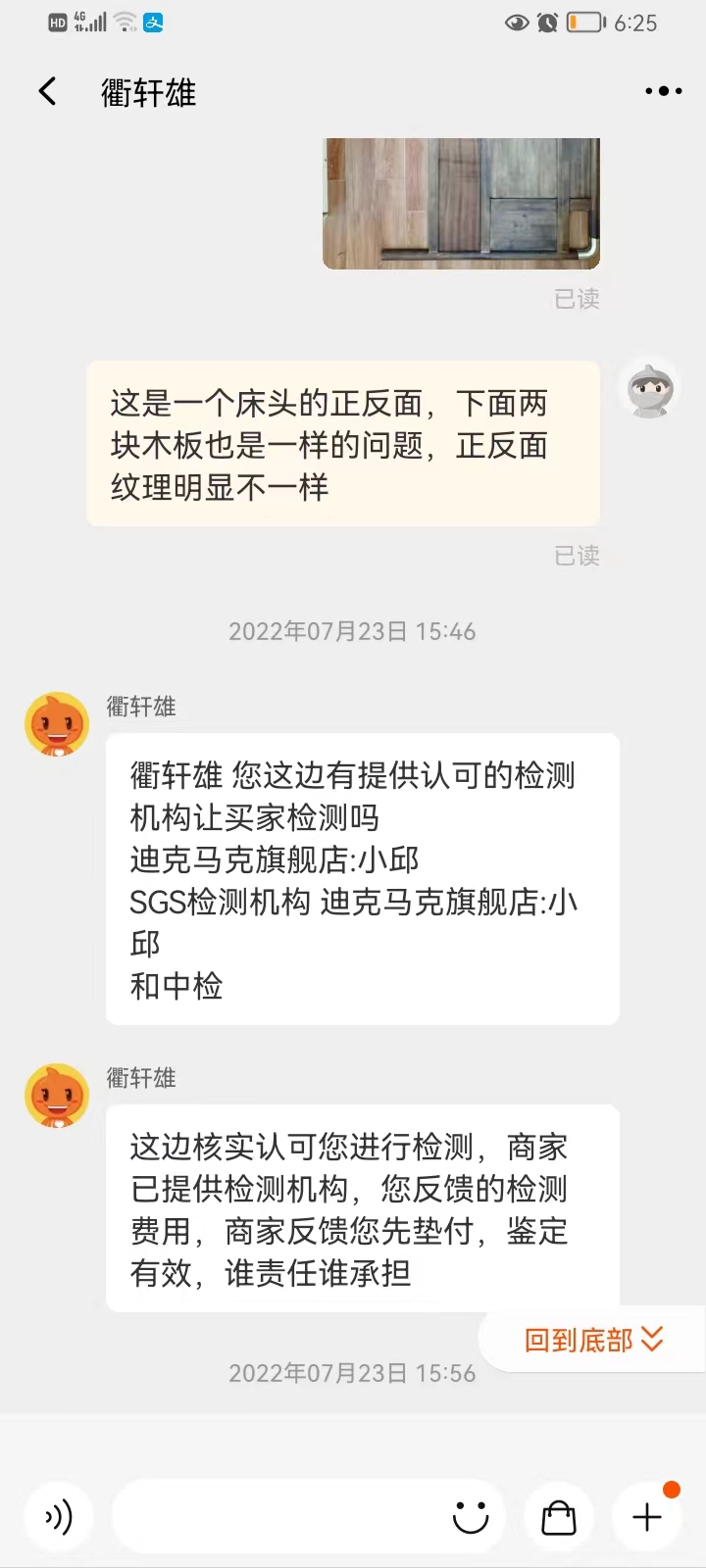Tap the contact name 衢轩雄 in the header
Image resolution: width=706 pixels, height=1568 pixels.
coord(147,92)
